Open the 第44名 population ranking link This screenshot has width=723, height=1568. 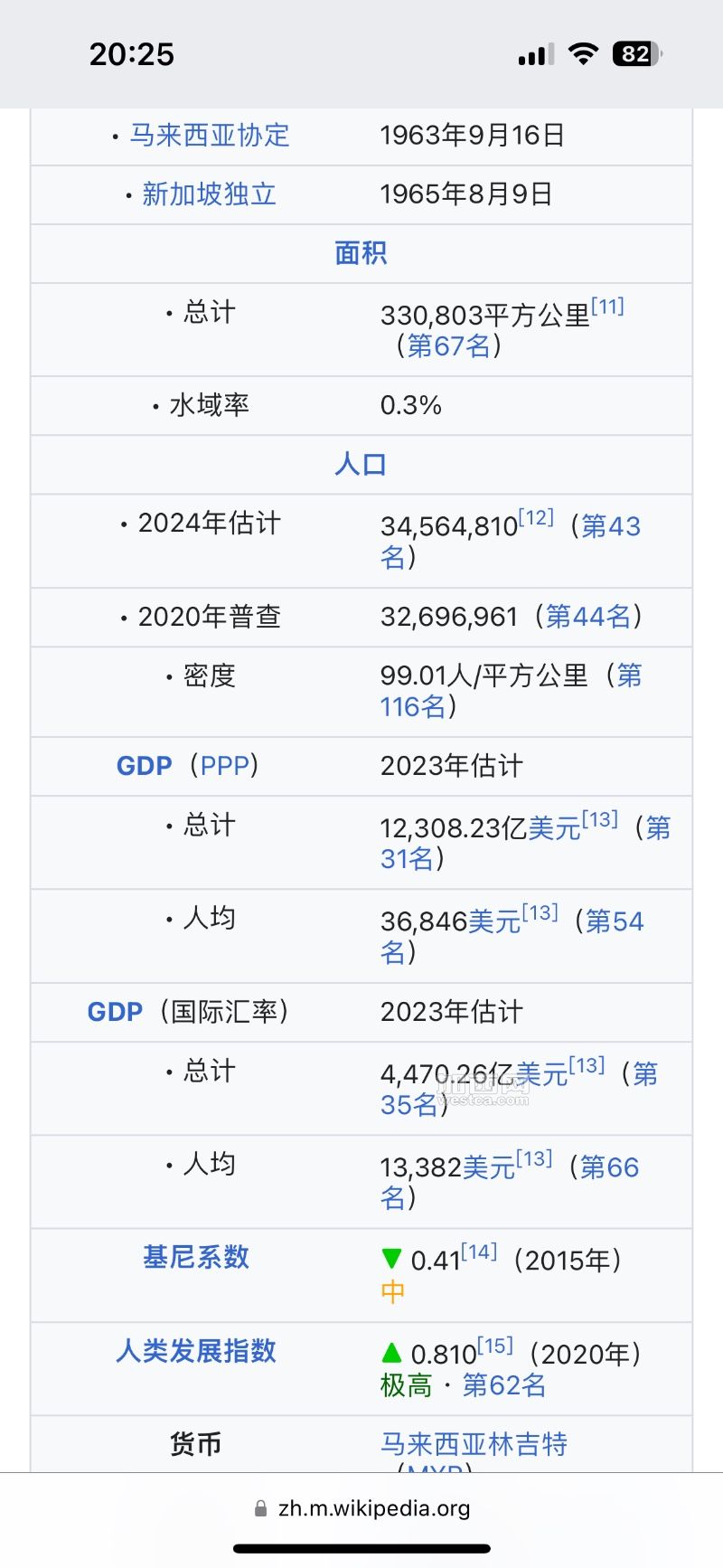pyautogui.click(x=588, y=617)
